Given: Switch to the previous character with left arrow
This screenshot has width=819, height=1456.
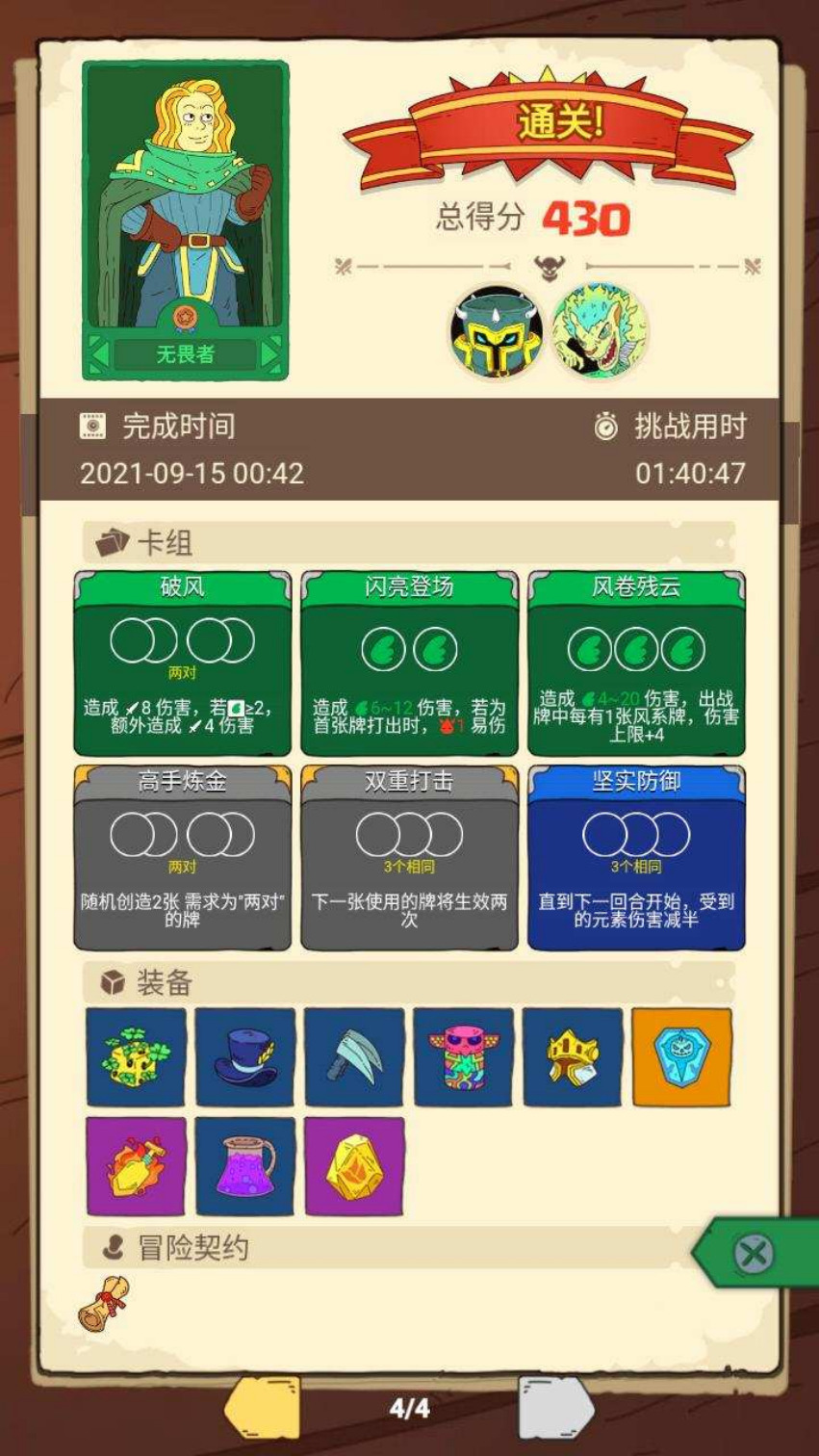Looking at the screenshot, I should tap(98, 354).
